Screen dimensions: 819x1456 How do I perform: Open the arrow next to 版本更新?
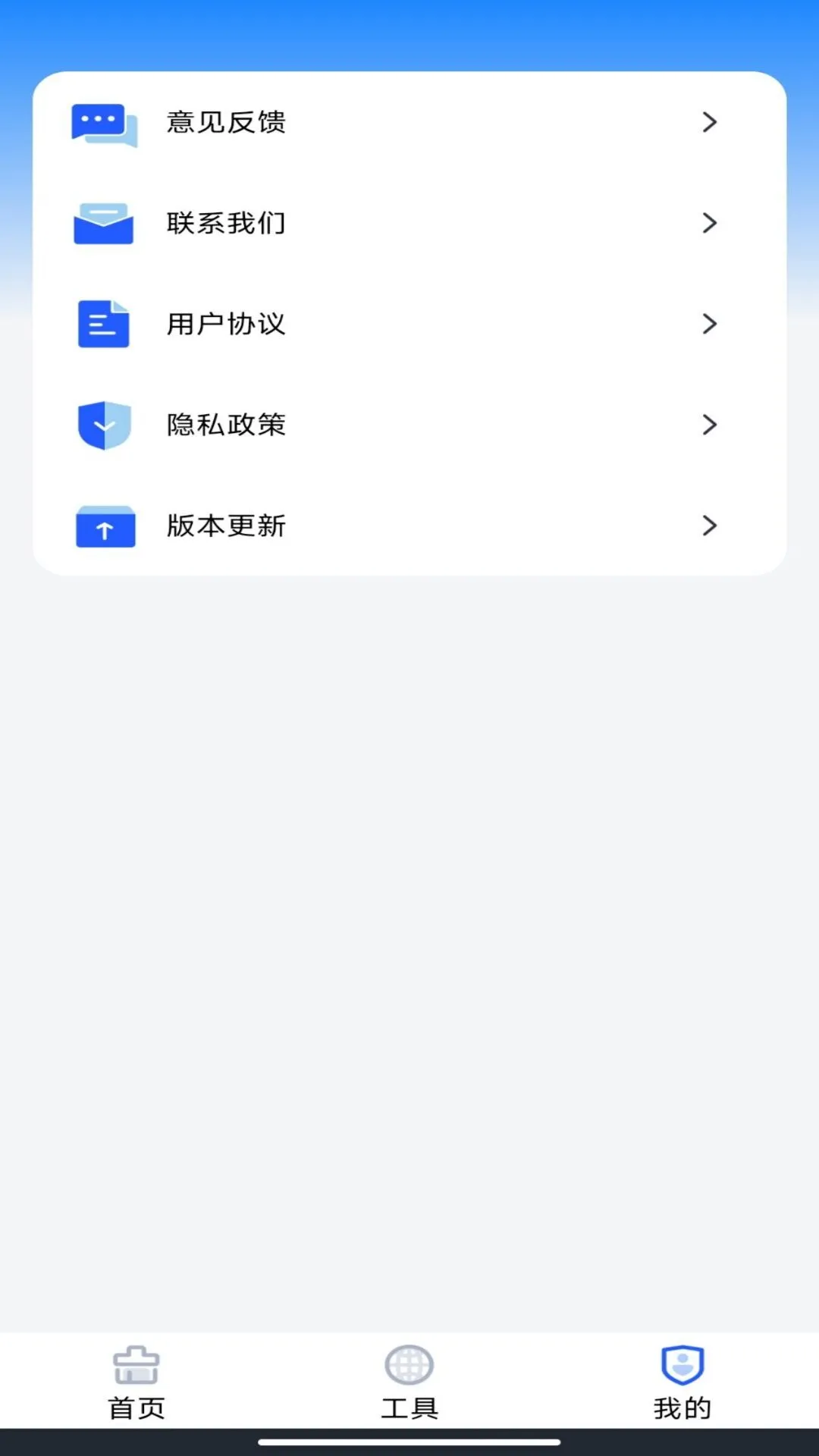(x=710, y=526)
